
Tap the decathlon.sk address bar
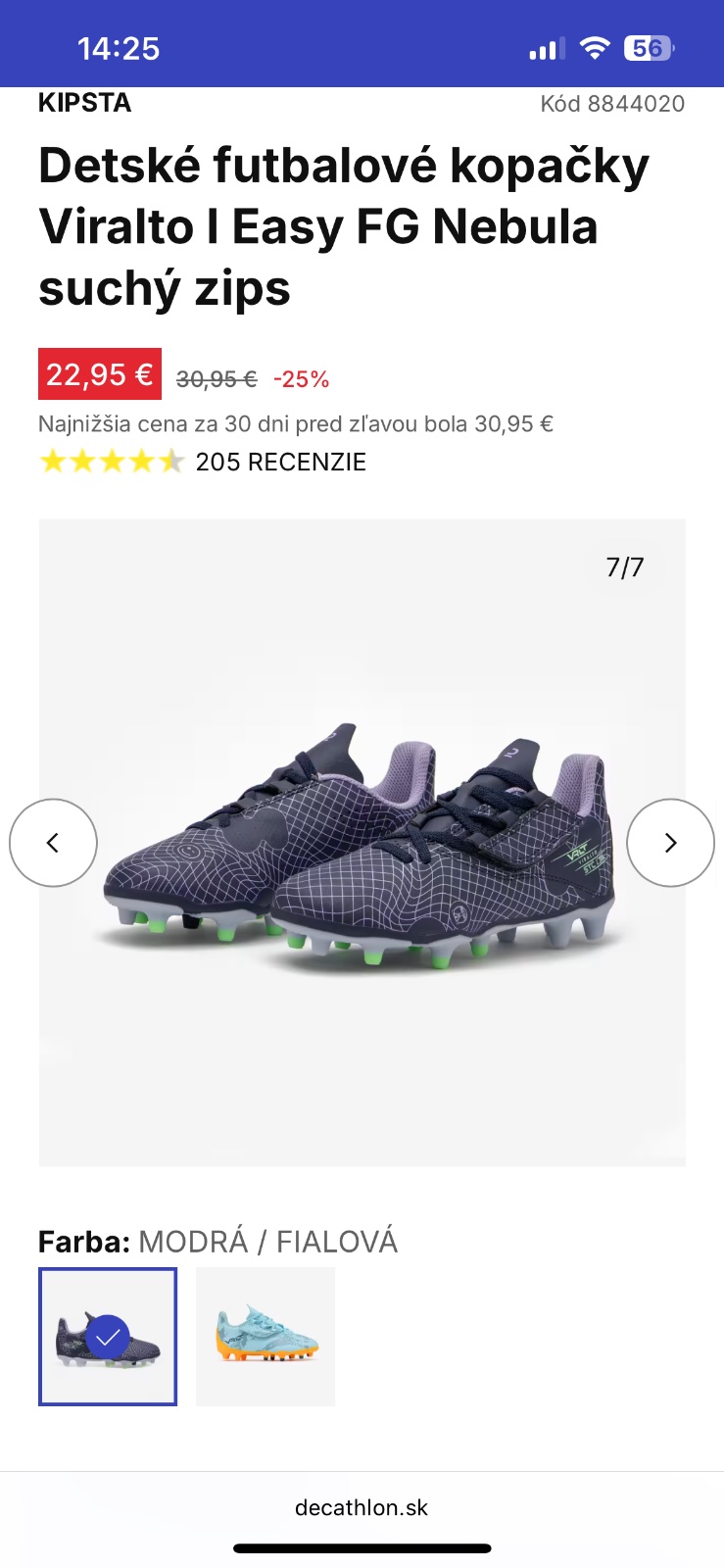tap(362, 1507)
